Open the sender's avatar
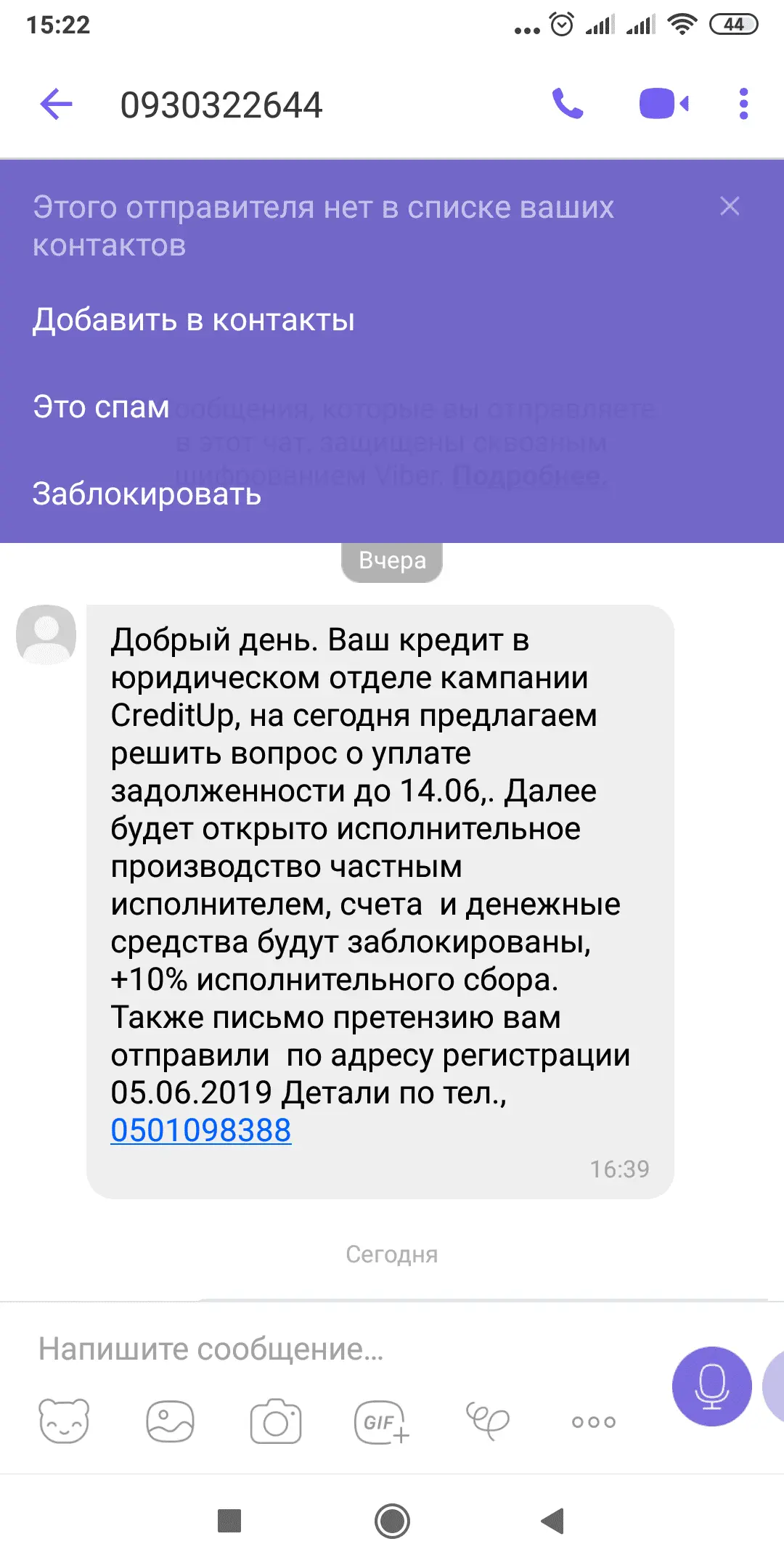The height and width of the screenshot is (1568, 784). tap(46, 634)
